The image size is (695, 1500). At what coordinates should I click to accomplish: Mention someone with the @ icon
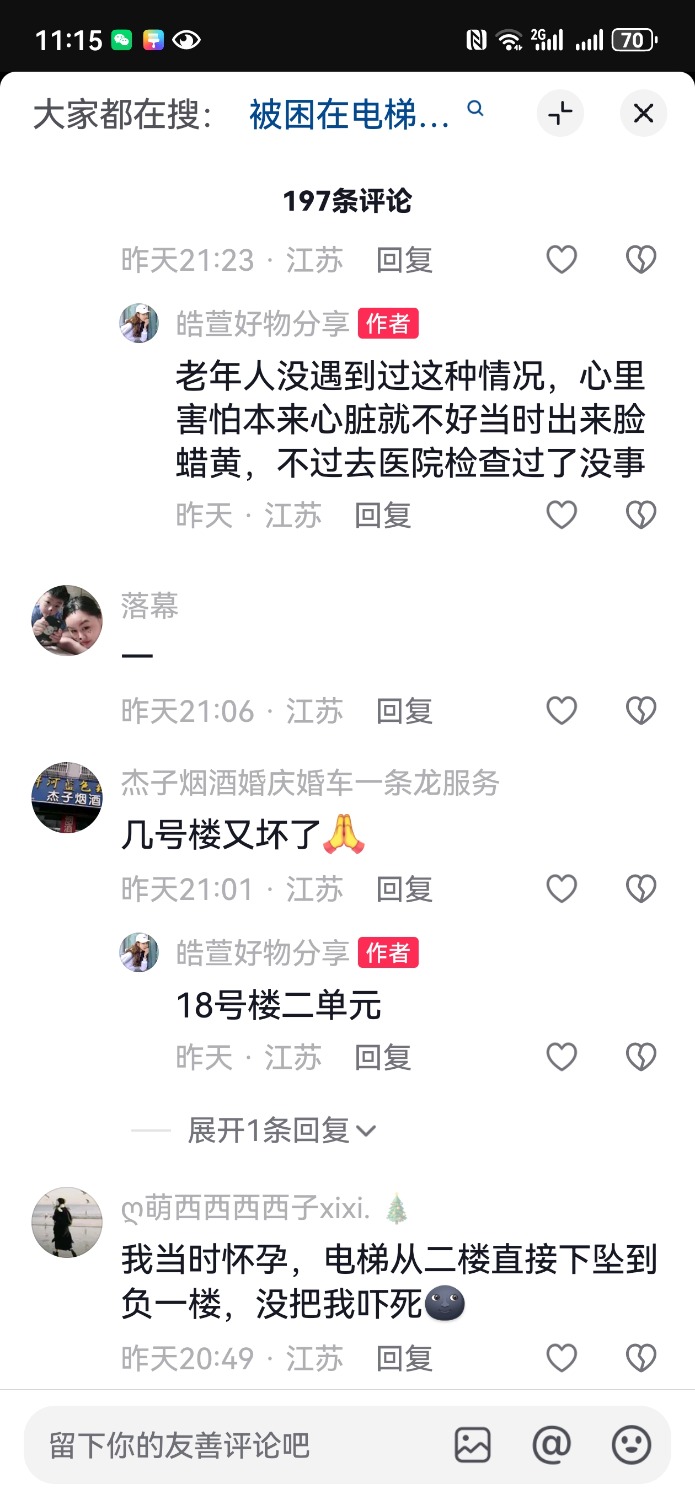551,1445
